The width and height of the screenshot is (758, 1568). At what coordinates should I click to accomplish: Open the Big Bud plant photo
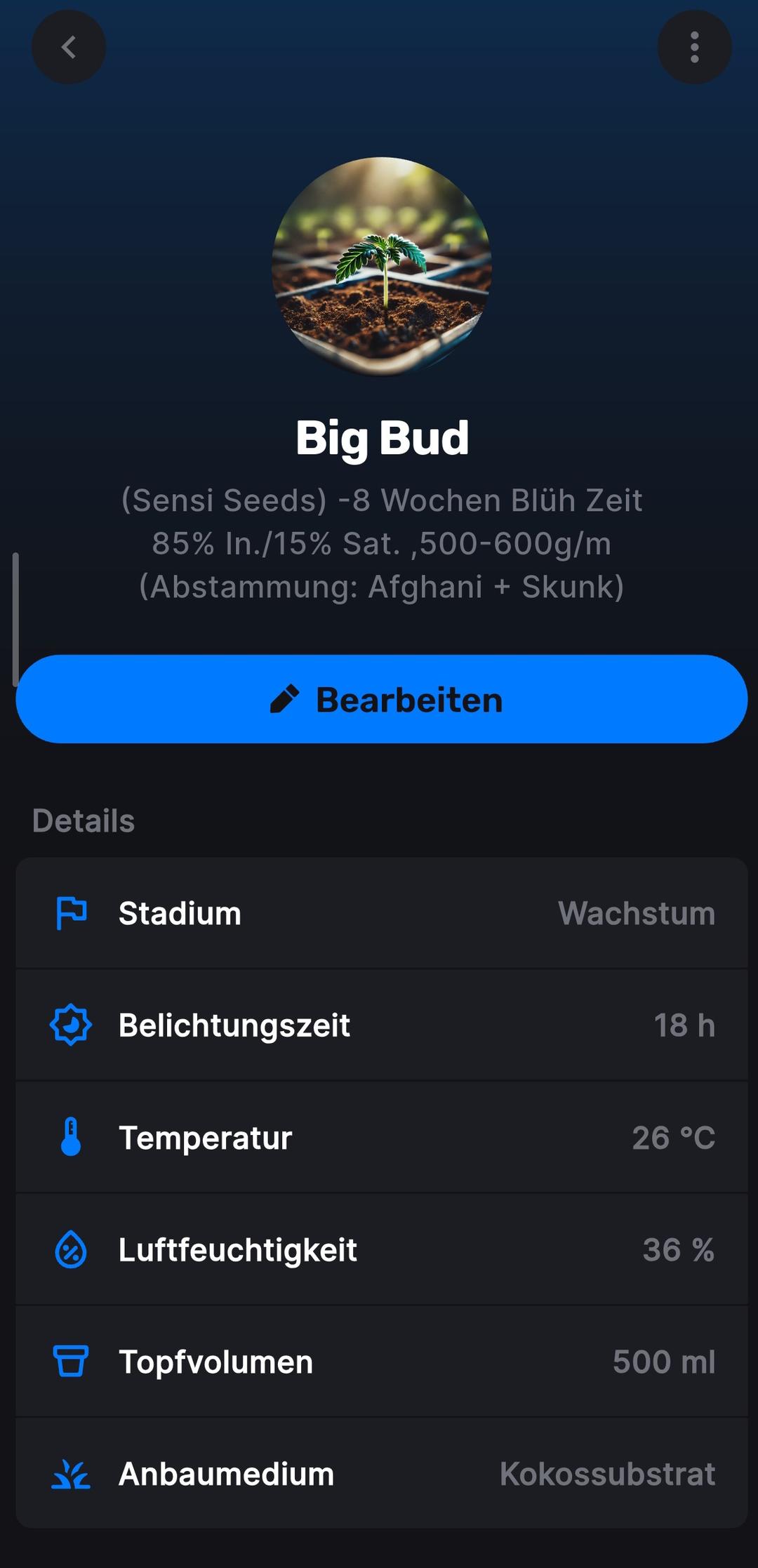[381, 267]
